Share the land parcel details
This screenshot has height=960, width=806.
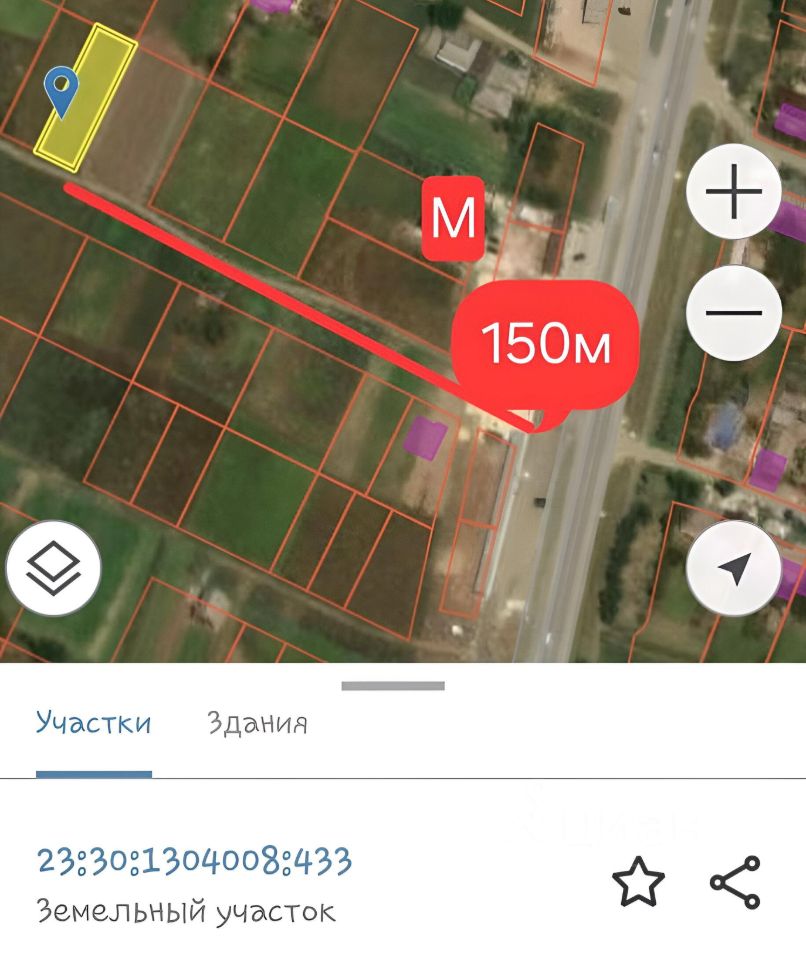735,882
